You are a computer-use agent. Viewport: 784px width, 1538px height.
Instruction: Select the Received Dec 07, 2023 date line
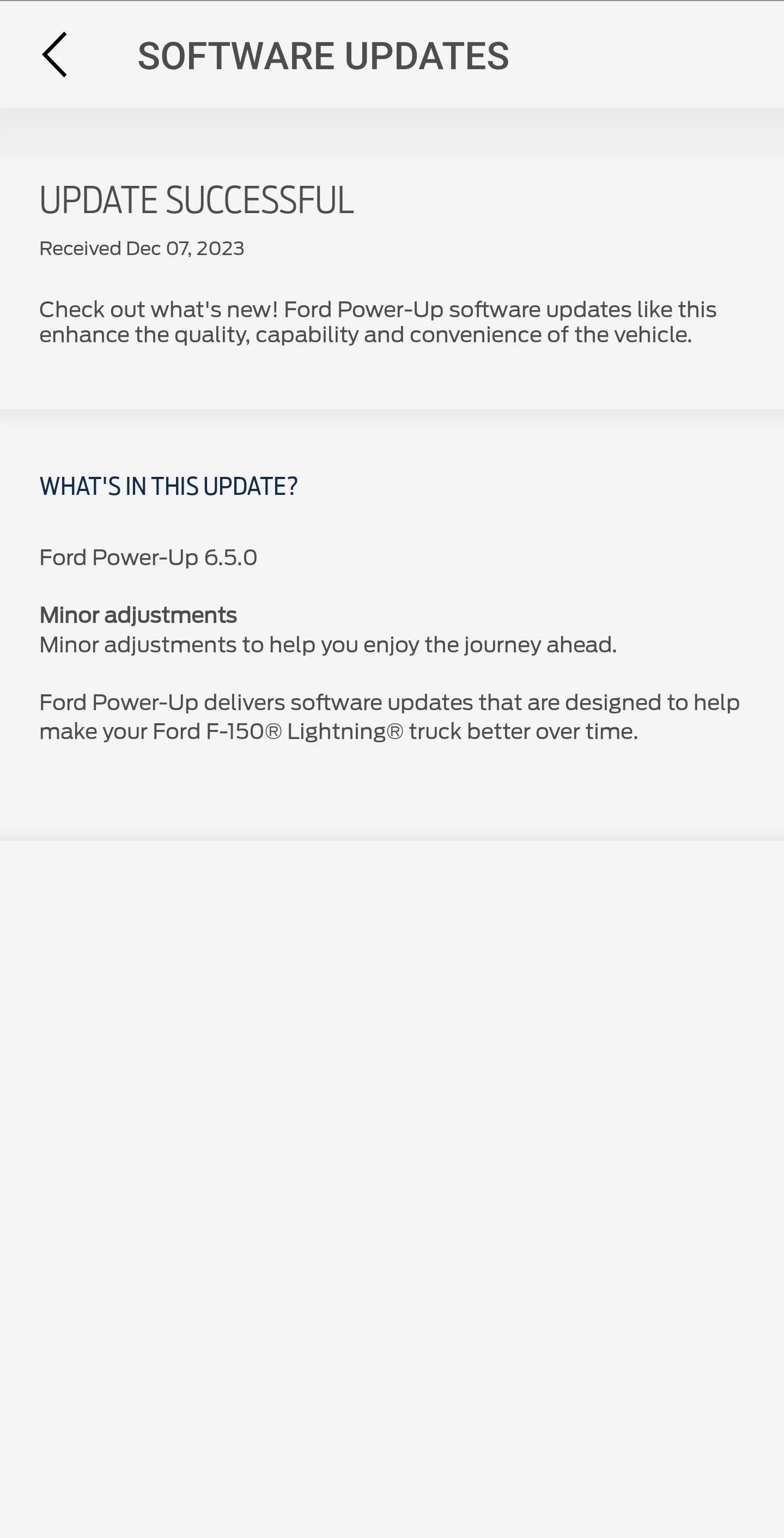(x=142, y=249)
